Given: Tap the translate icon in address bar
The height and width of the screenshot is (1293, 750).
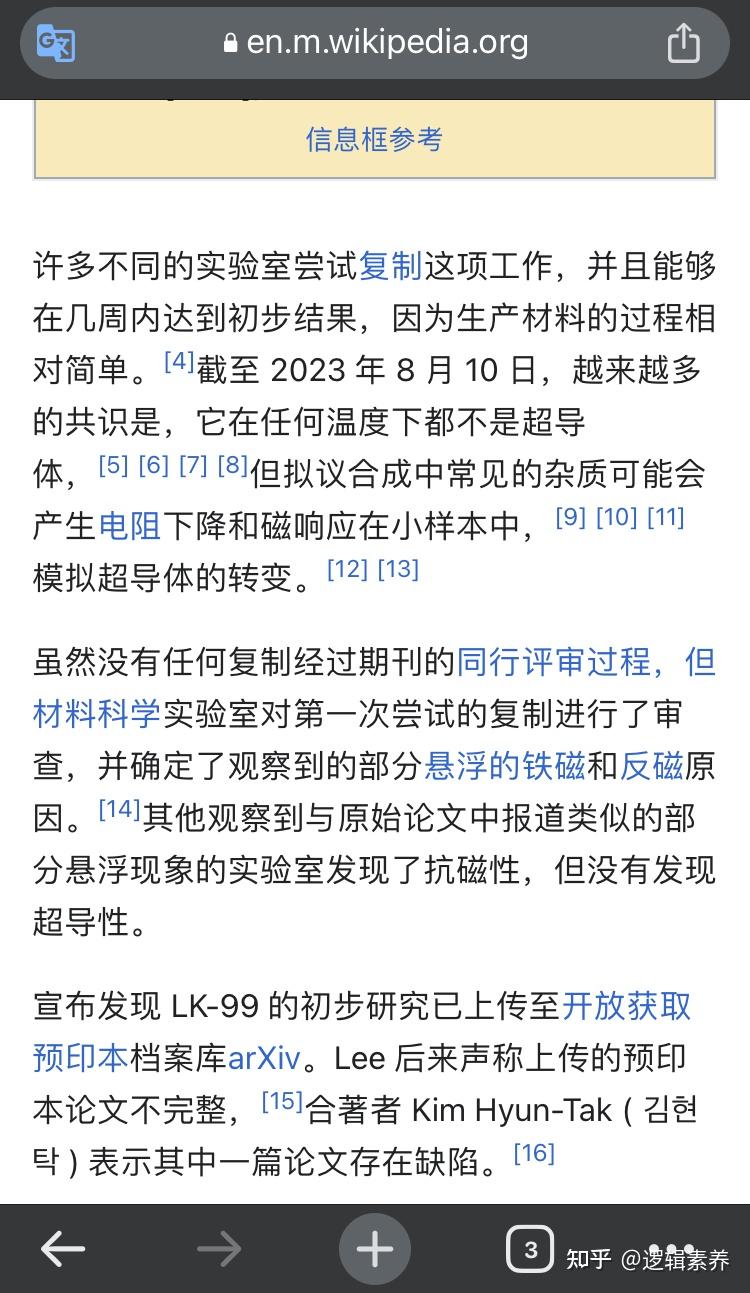Looking at the screenshot, I should click(x=55, y=42).
